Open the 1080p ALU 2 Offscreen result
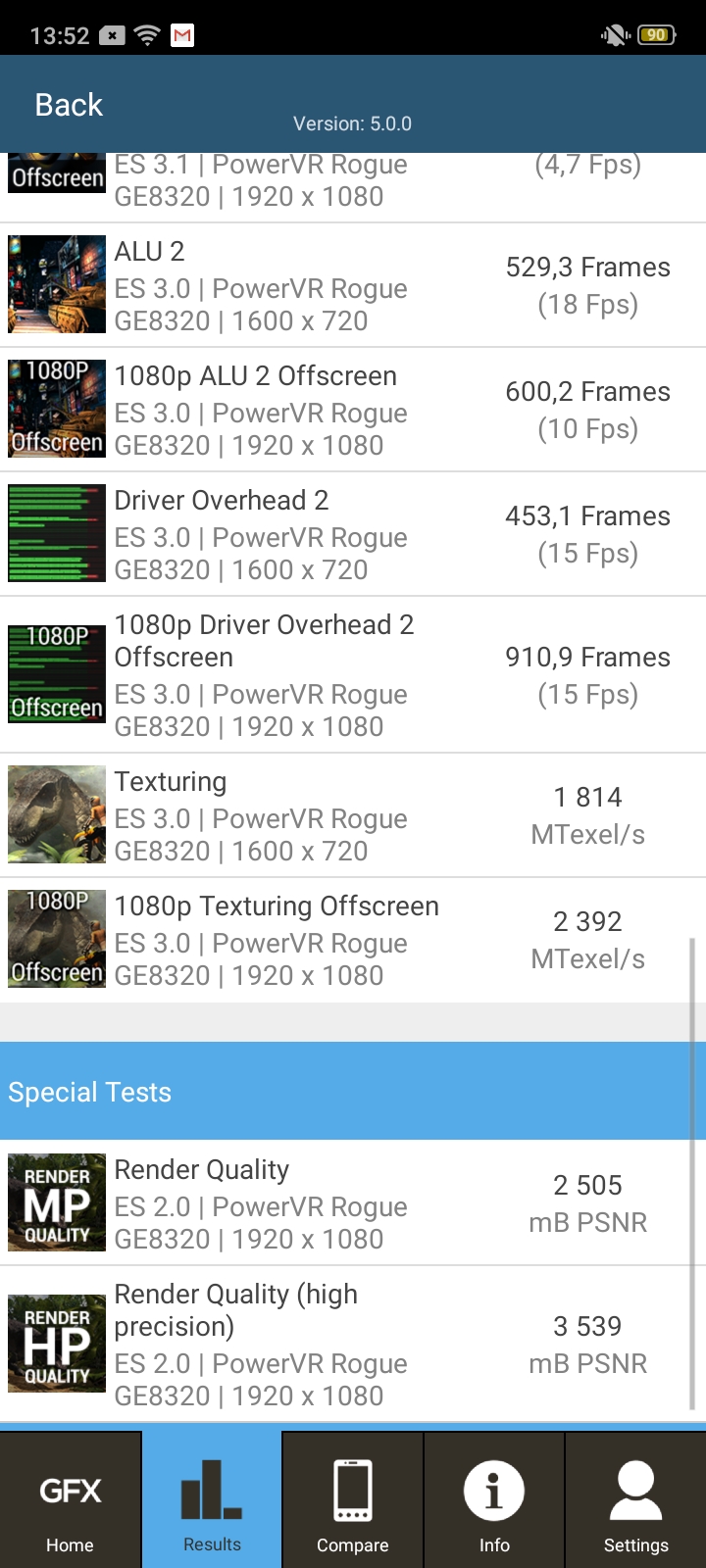The width and height of the screenshot is (706, 1568). pos(353,410)
